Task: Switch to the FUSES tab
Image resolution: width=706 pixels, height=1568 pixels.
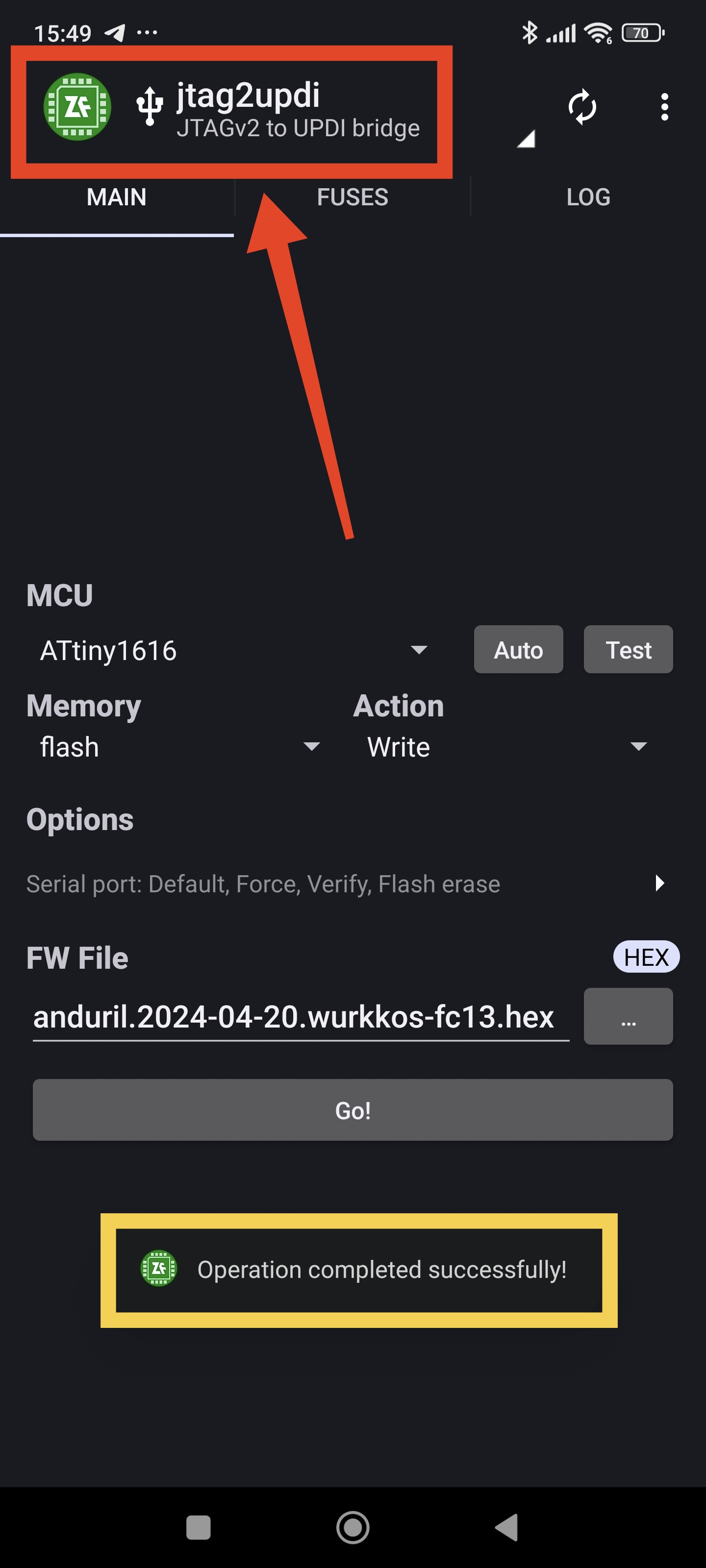Action: (352, 197)
